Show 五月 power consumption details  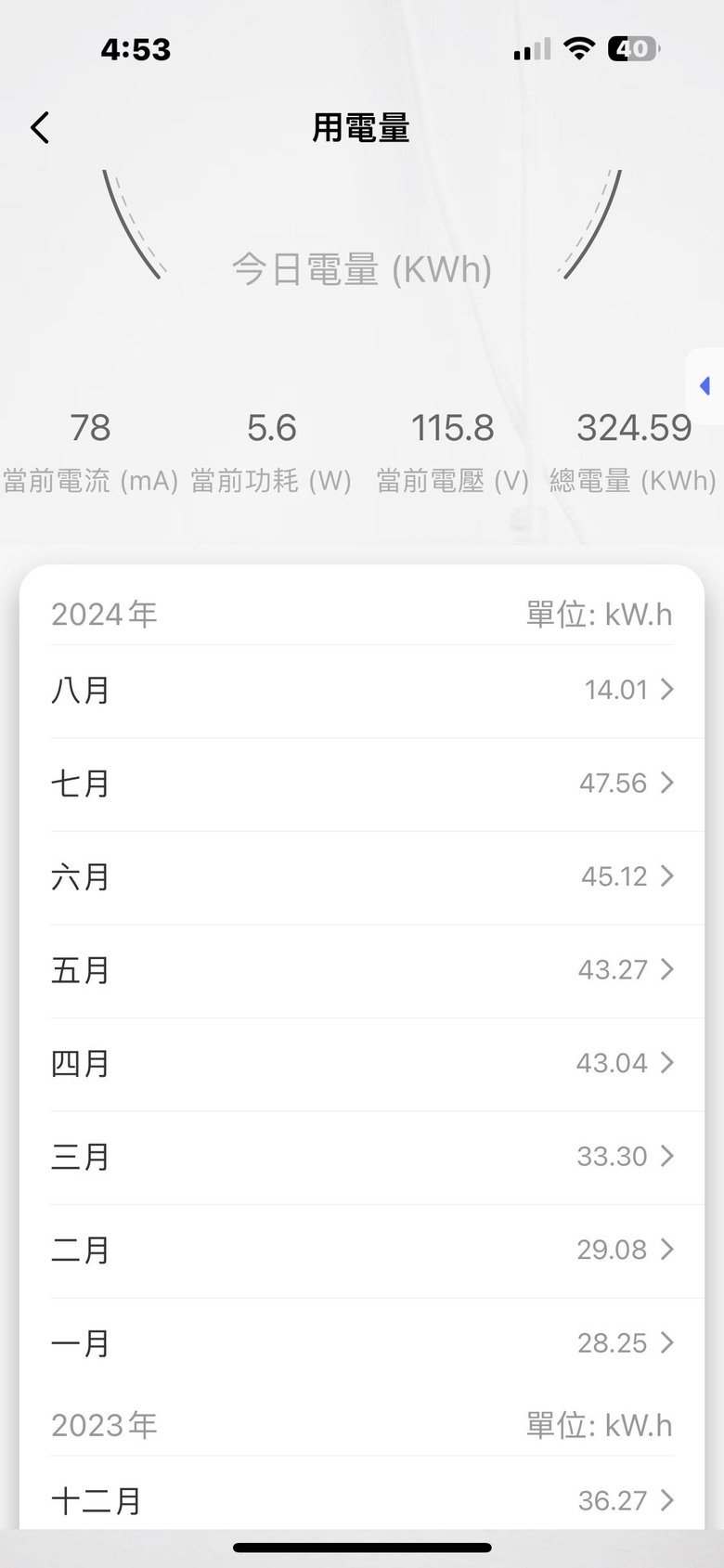[362, 970]
